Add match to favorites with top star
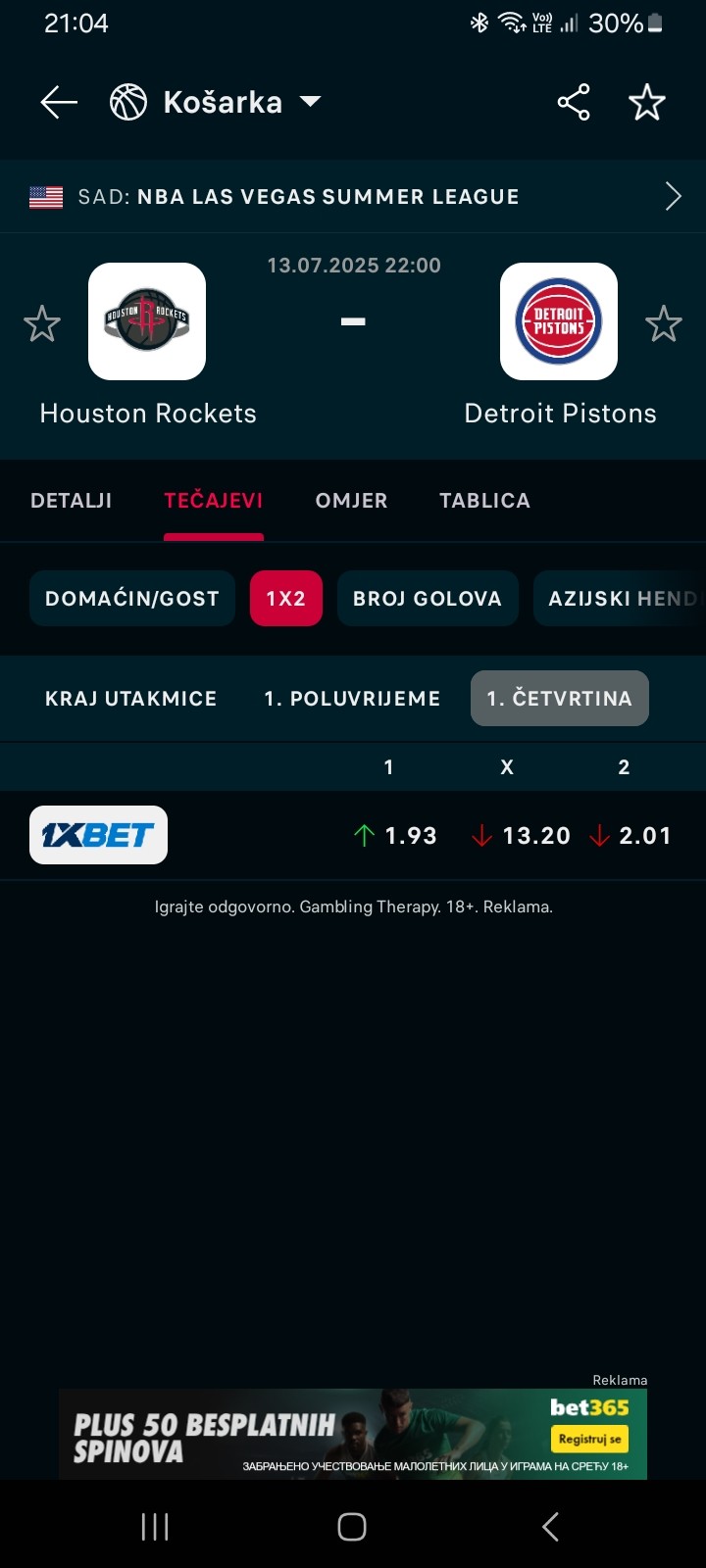Viewport: 706px width, 1568px height. [x=647, y=102]
